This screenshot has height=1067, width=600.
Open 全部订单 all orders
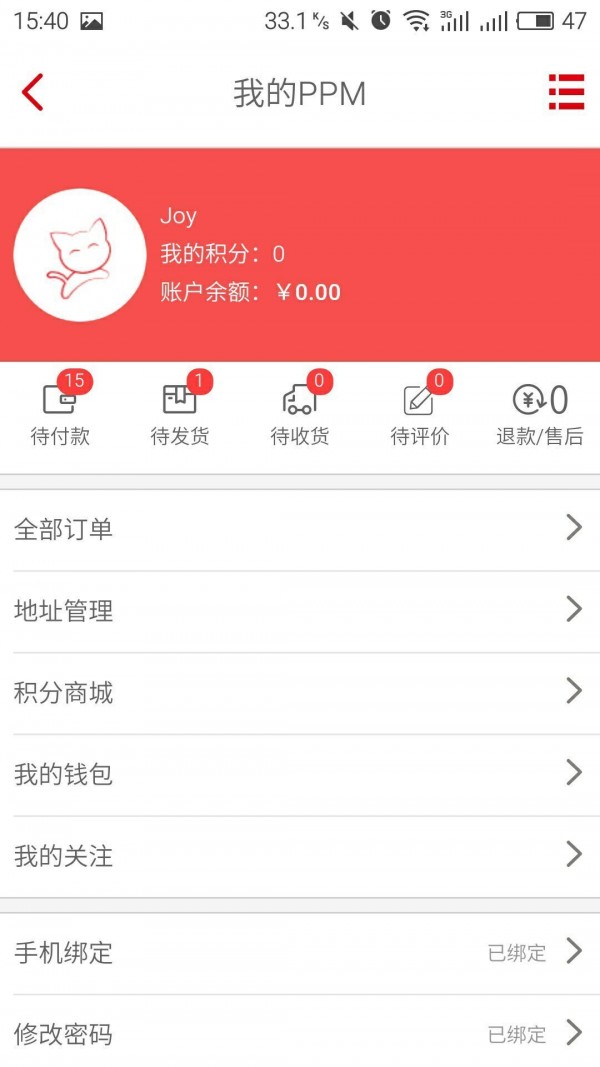pyautogui.click(x=300, y=529)
